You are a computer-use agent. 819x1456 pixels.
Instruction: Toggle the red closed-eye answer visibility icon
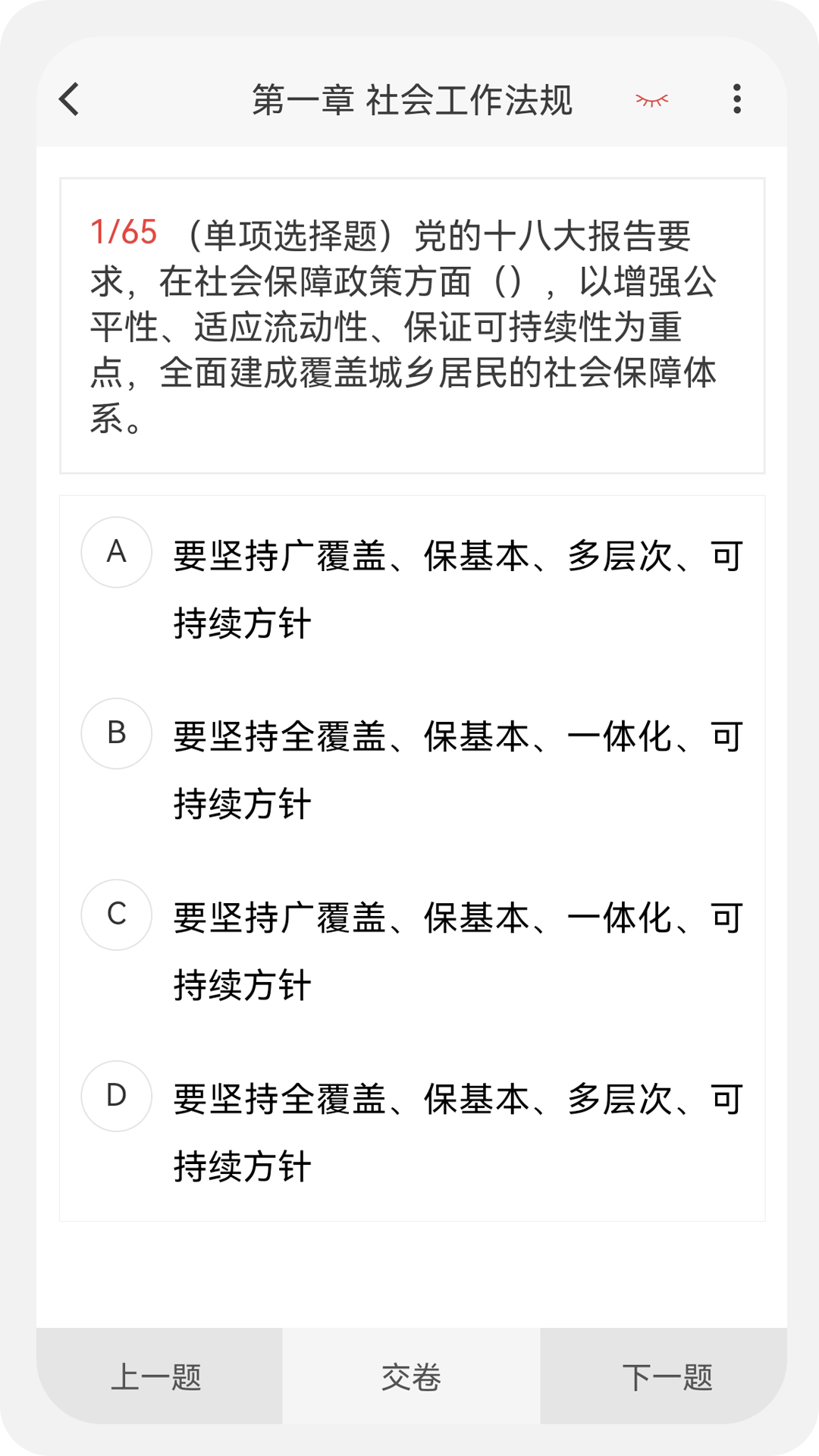click(x=651, y=99)
